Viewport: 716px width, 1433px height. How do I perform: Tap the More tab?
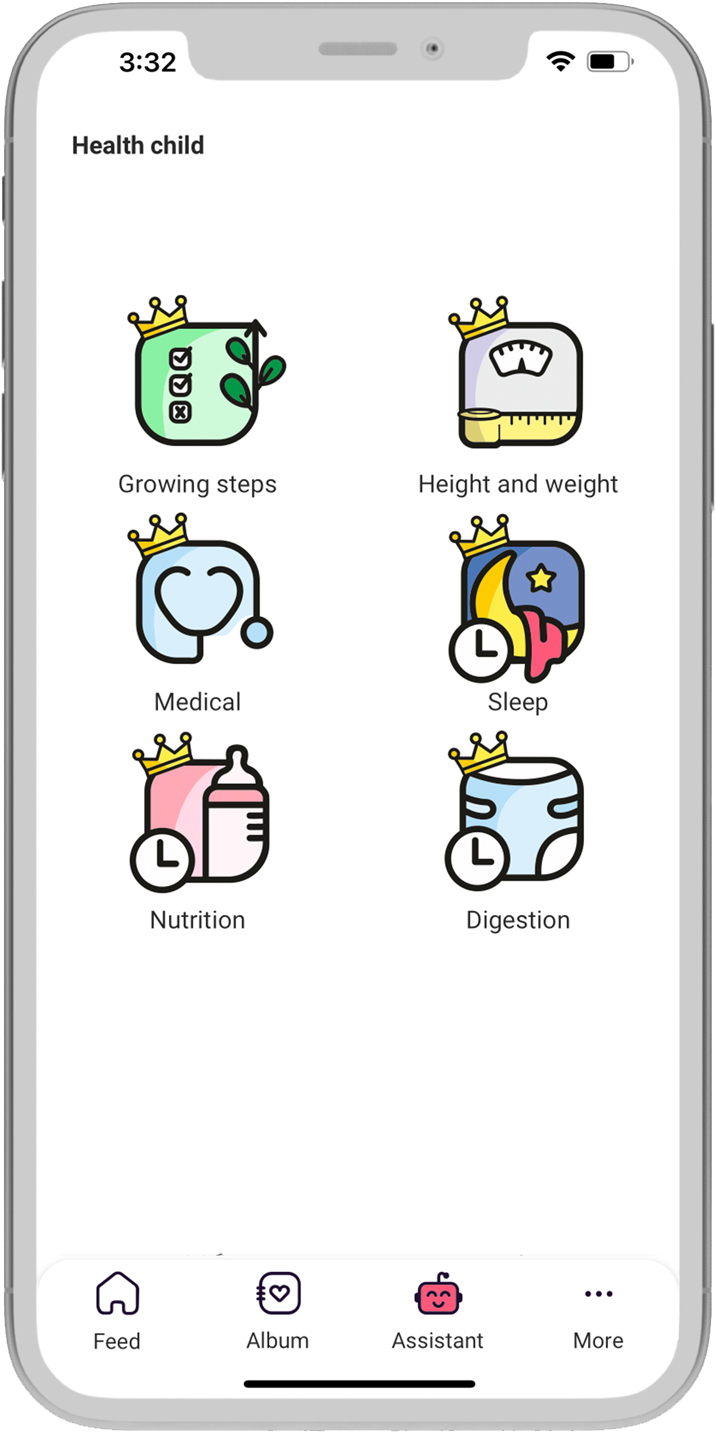[598, 1311]
